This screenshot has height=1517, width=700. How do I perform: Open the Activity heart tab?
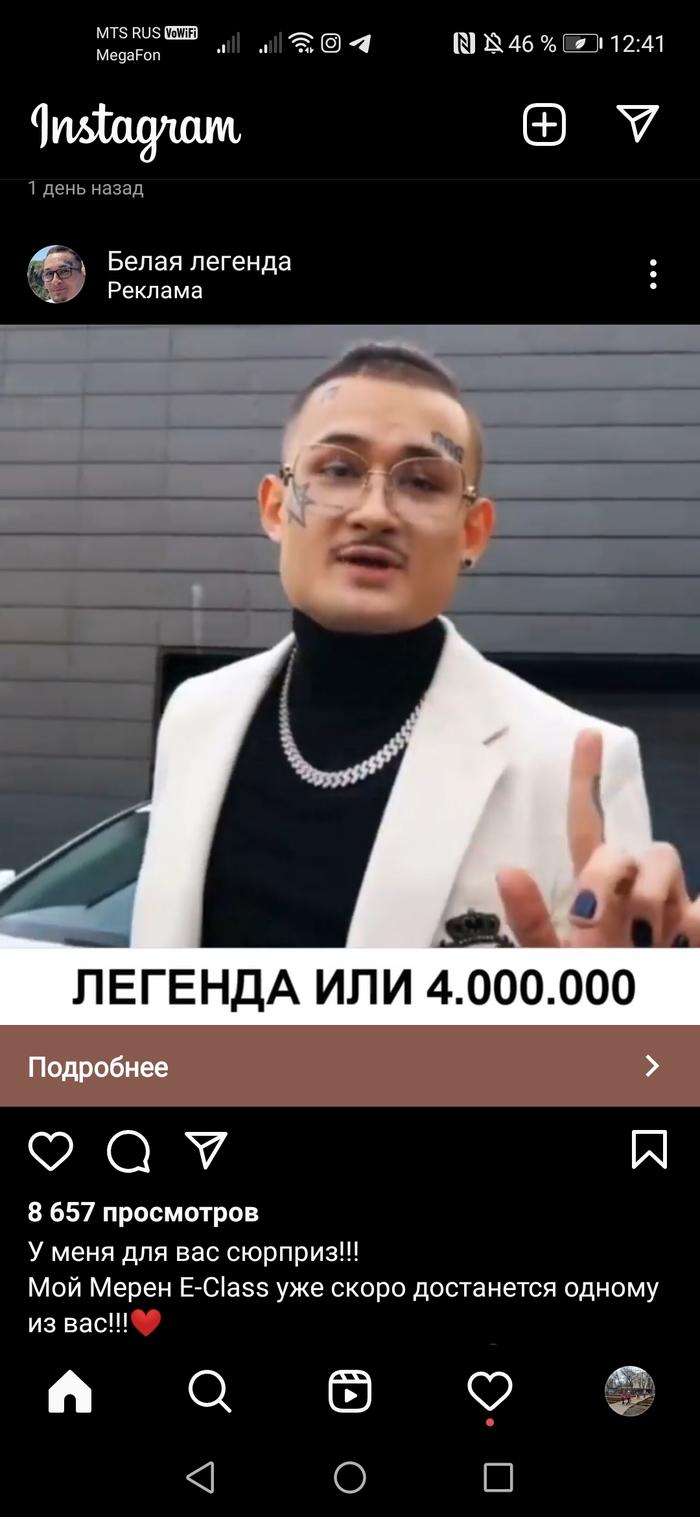(490, 1391)
